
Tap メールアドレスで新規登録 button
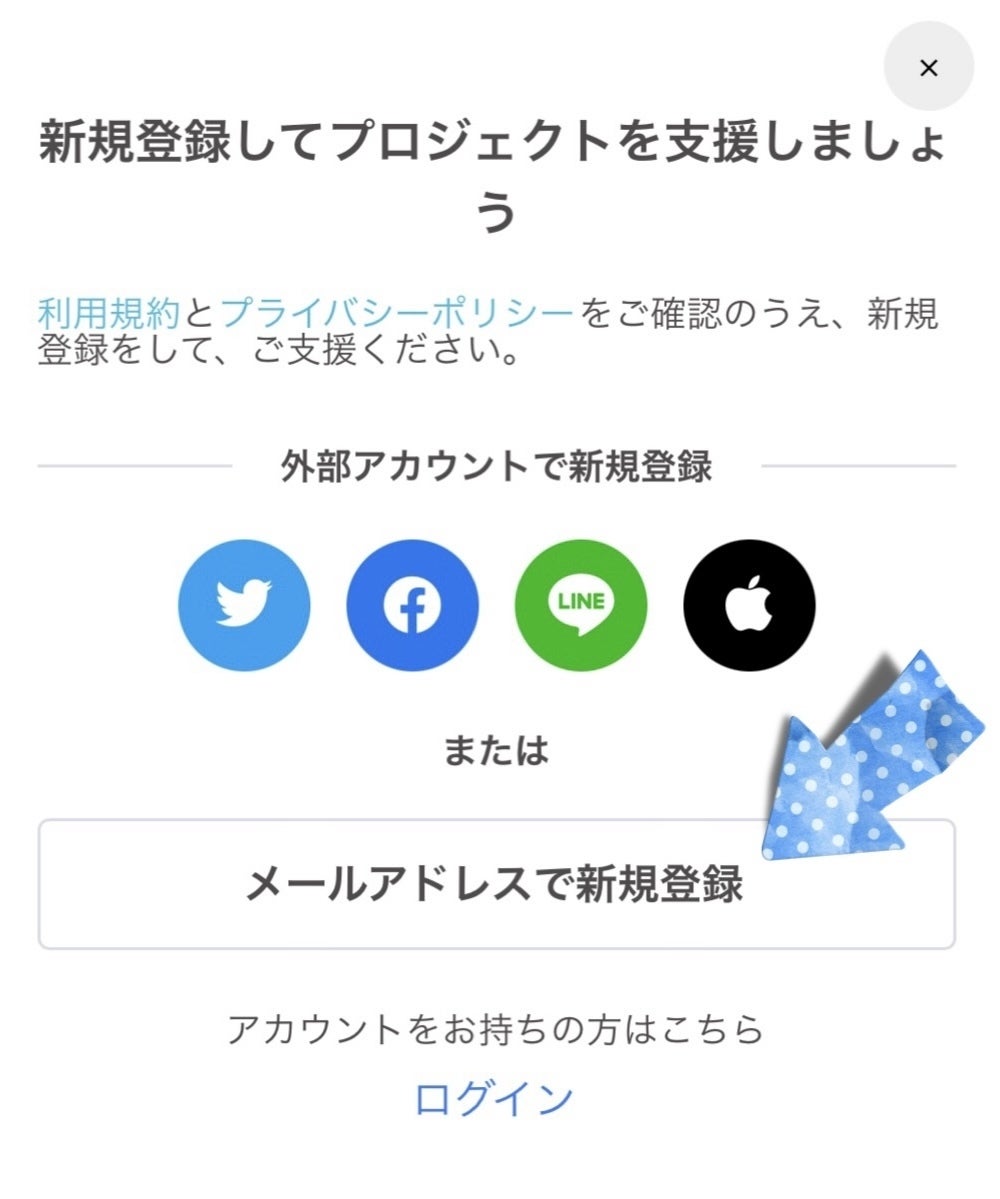(x=496, y=884)
